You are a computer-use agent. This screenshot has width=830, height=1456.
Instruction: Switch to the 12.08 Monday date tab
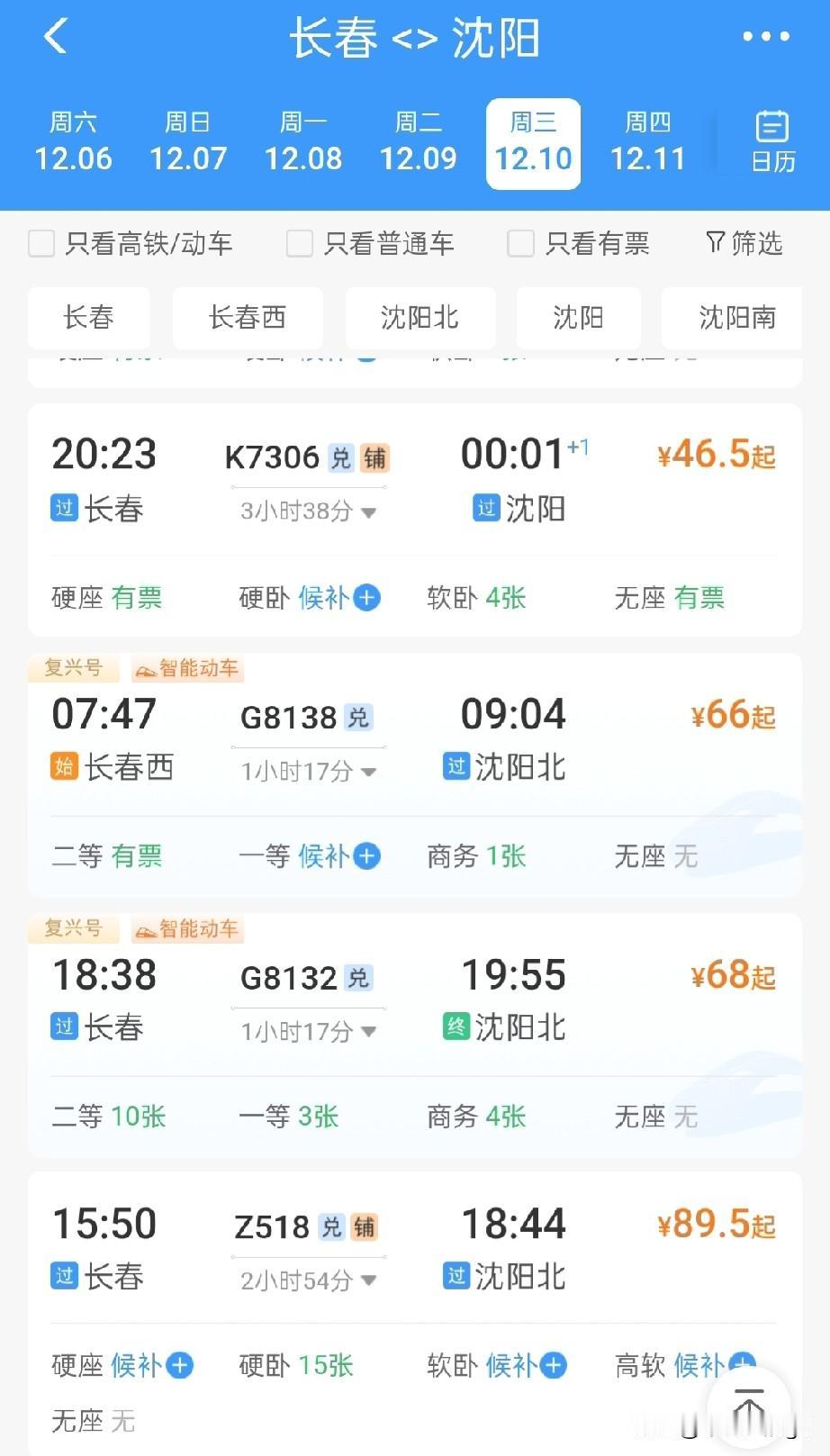click(x=303, y=141)
